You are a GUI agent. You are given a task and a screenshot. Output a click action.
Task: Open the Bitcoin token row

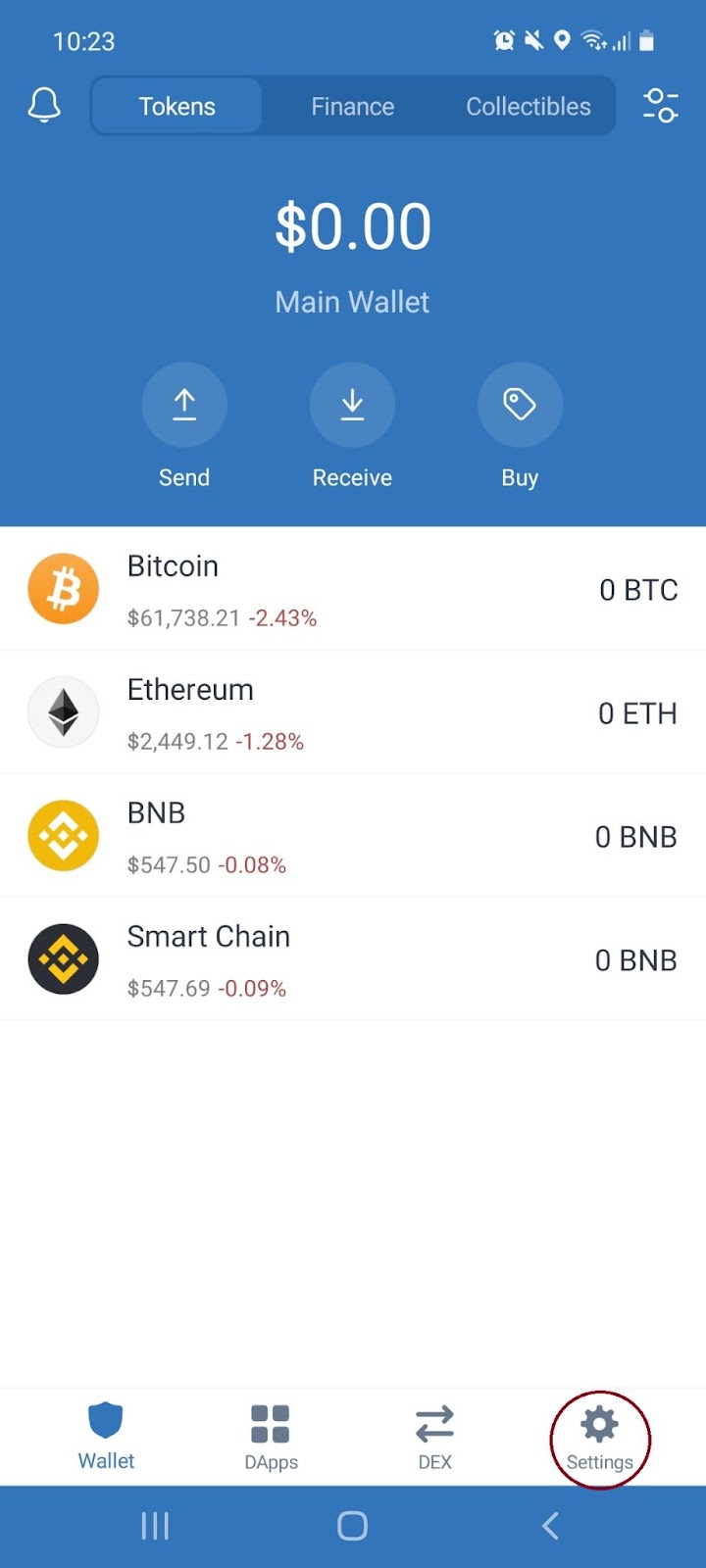[353, 589]
